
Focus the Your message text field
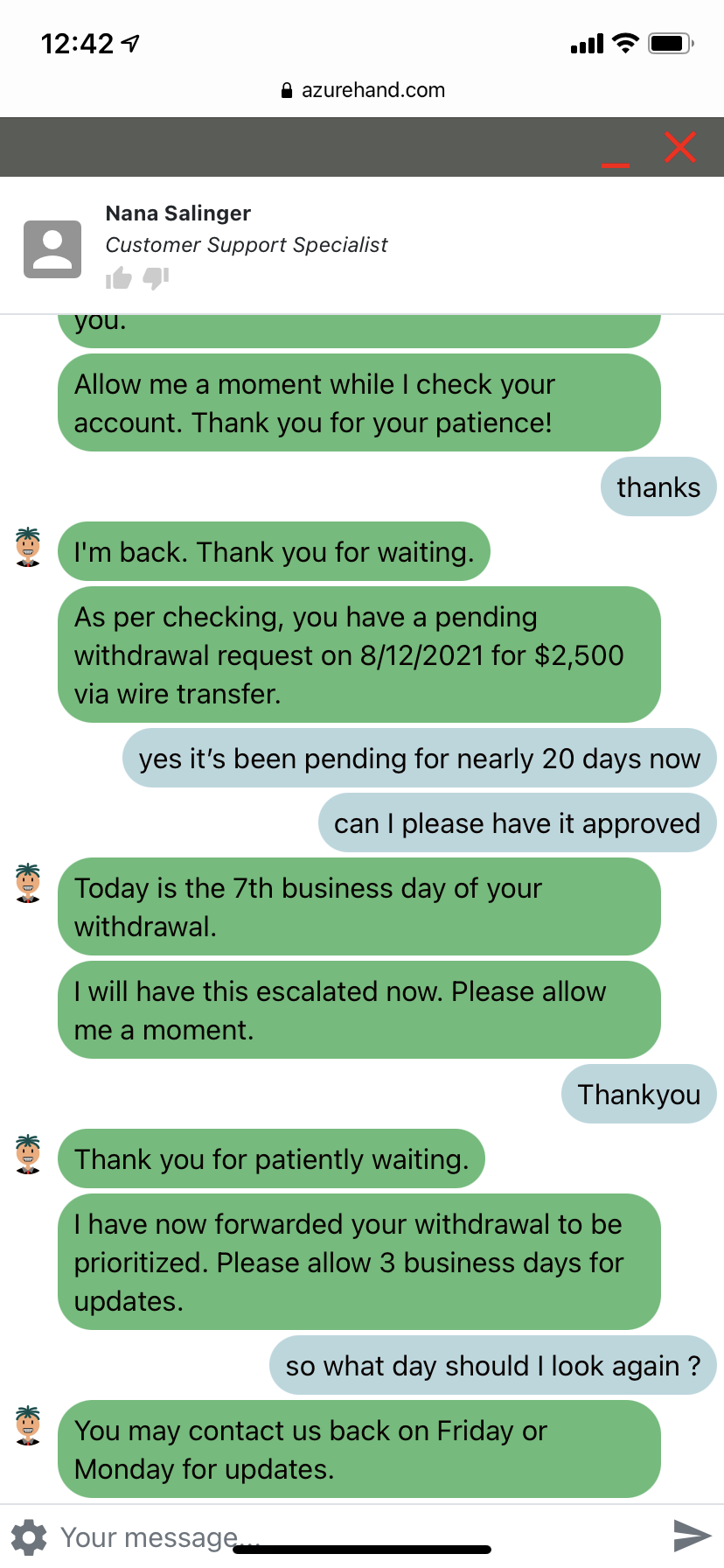[x=350, y=1536]
